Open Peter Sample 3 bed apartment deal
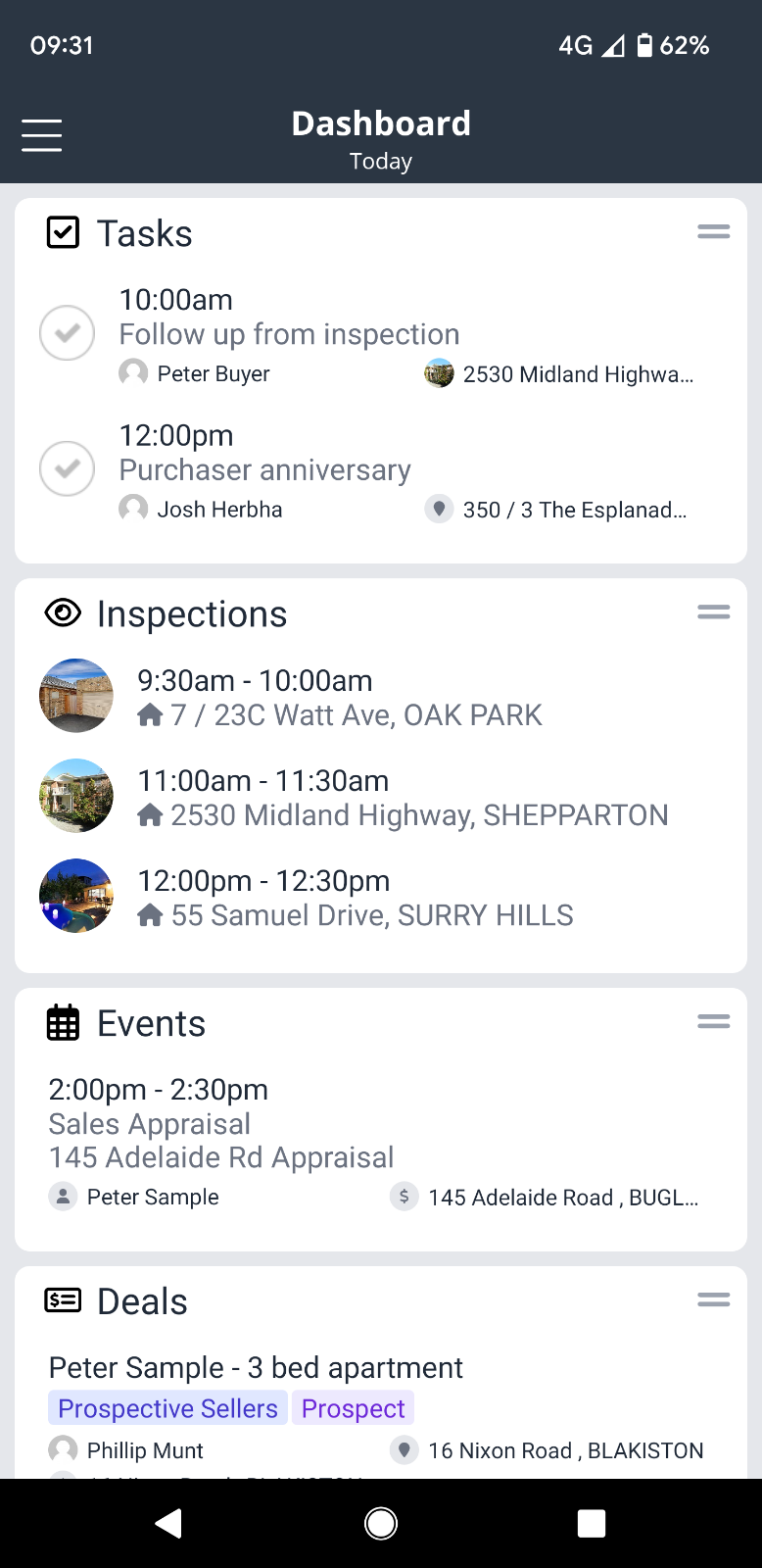The image size is (762, 1568). click(x=256, y=1368)
